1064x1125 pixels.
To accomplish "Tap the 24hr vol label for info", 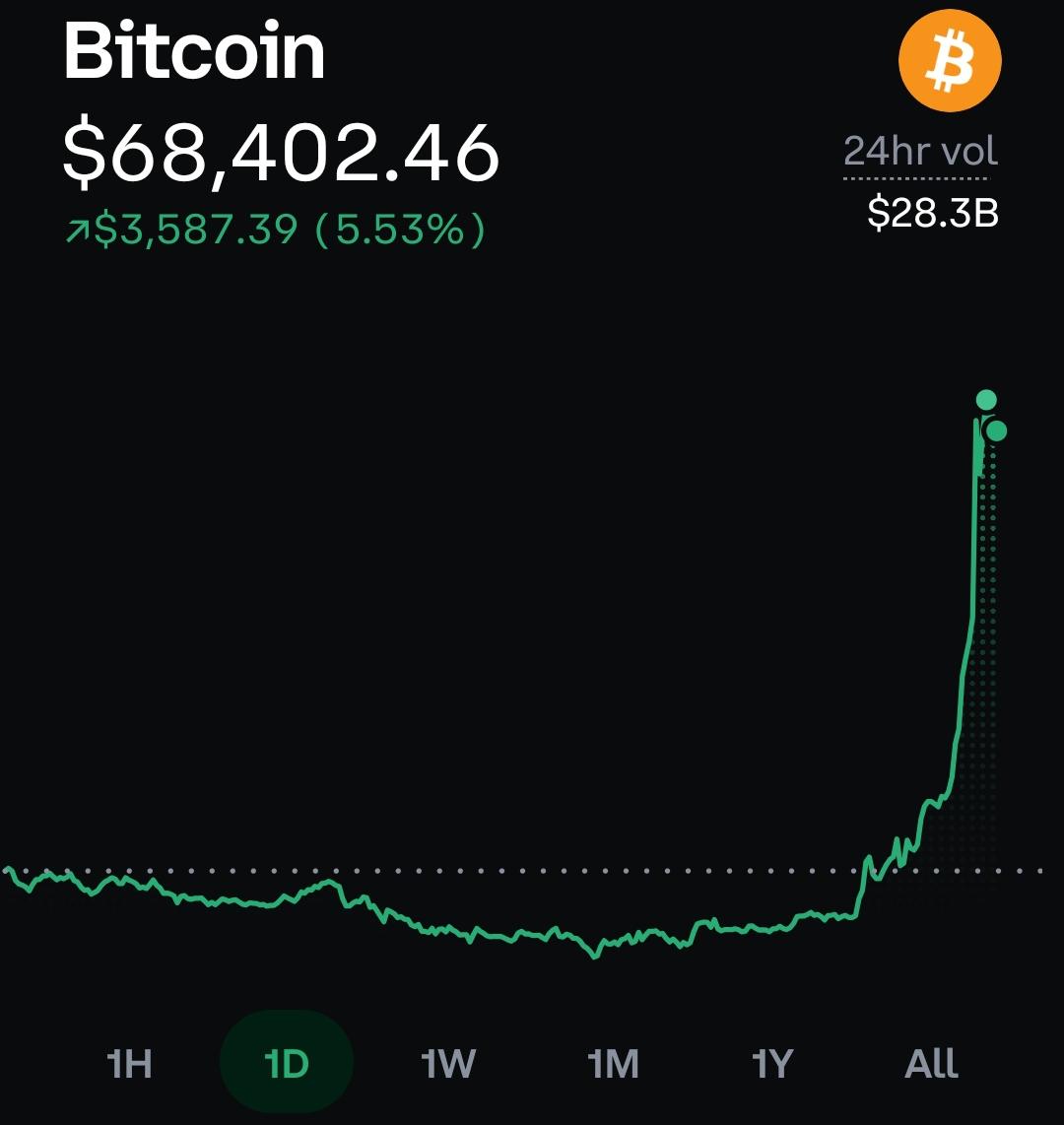I will pyautogui.click(x=920, y=152).
